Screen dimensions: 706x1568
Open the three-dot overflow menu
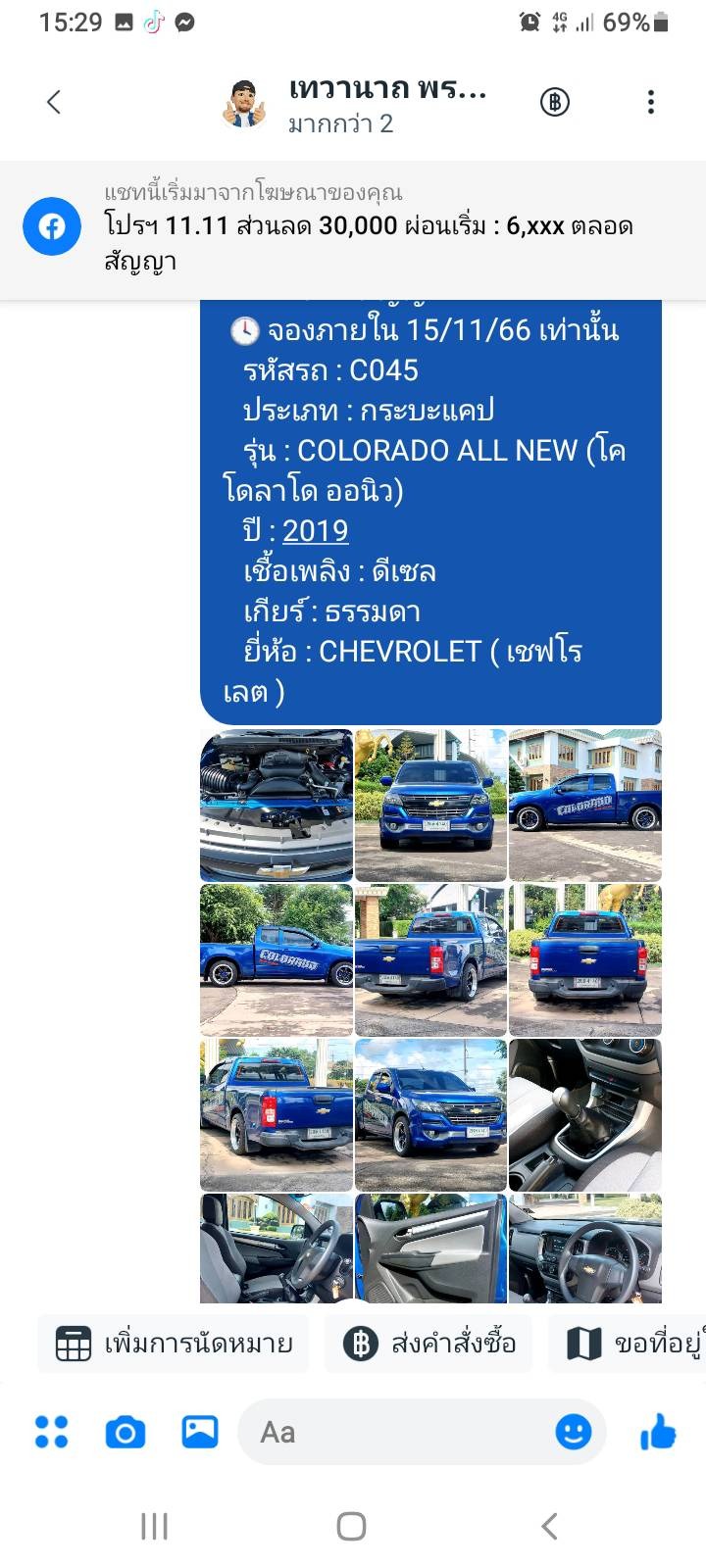[x=651, y=102]
